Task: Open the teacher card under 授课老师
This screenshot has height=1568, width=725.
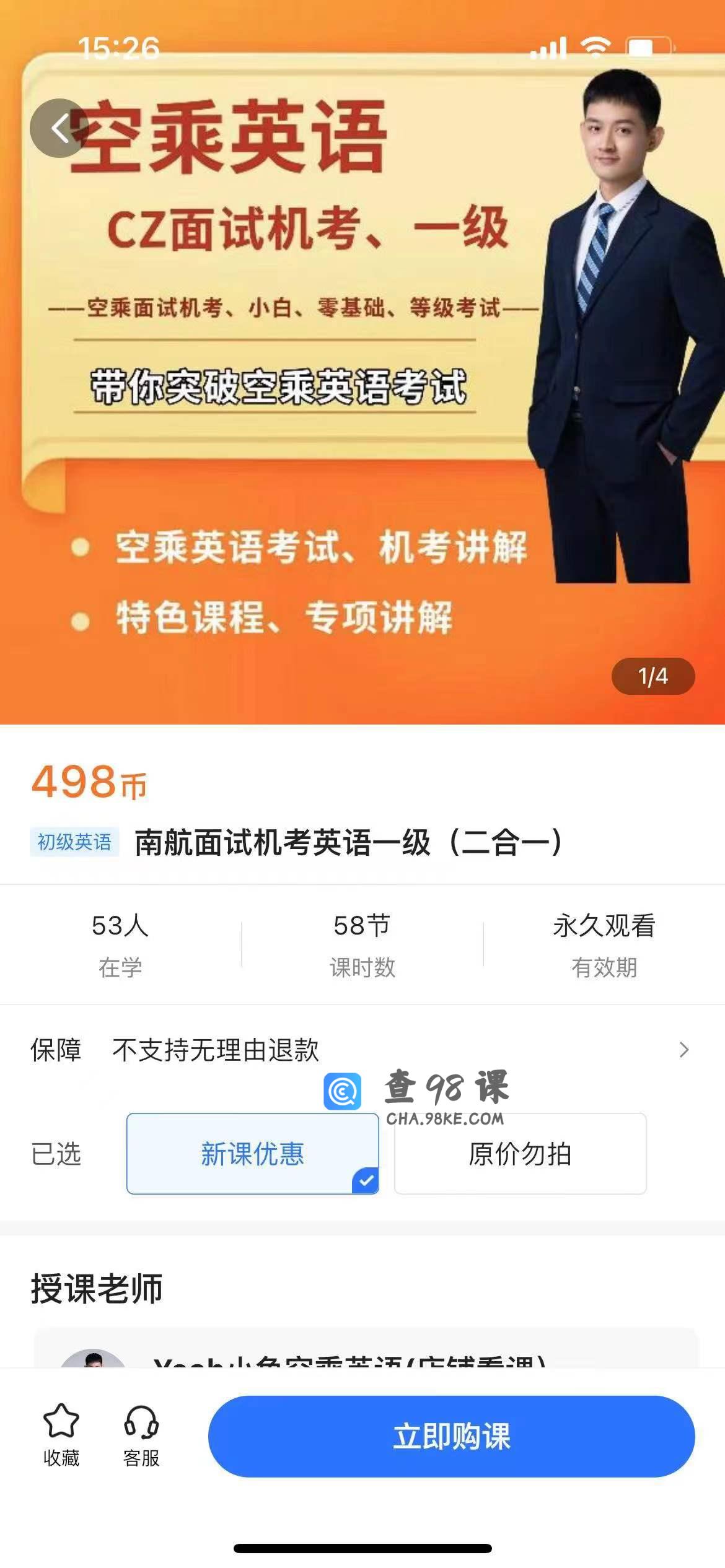Action: [x=366, y=1349]
